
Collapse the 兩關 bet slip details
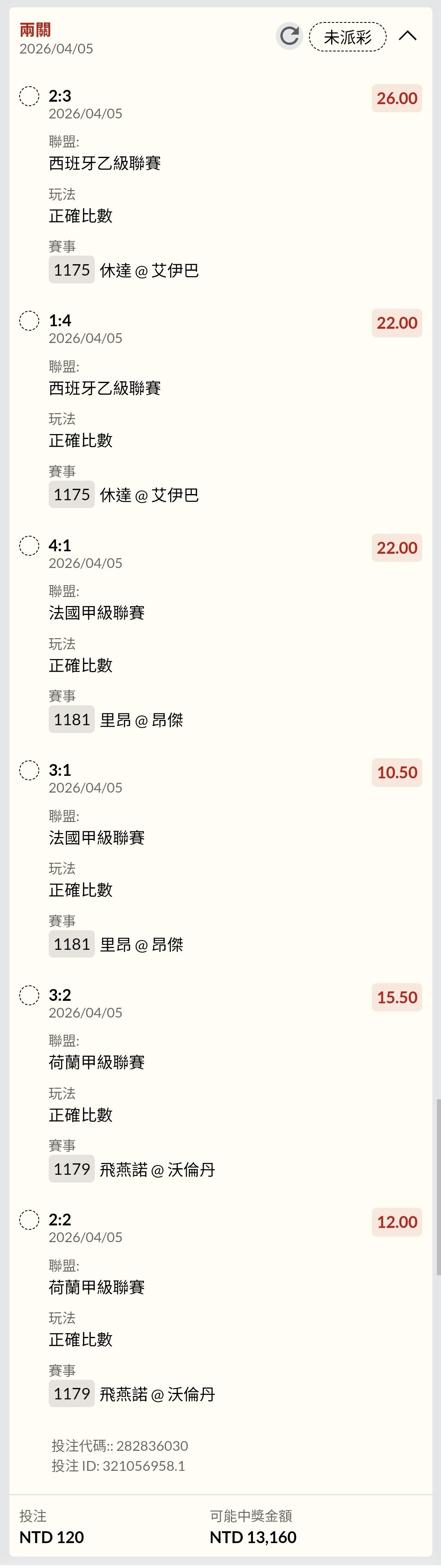[407, 36]
